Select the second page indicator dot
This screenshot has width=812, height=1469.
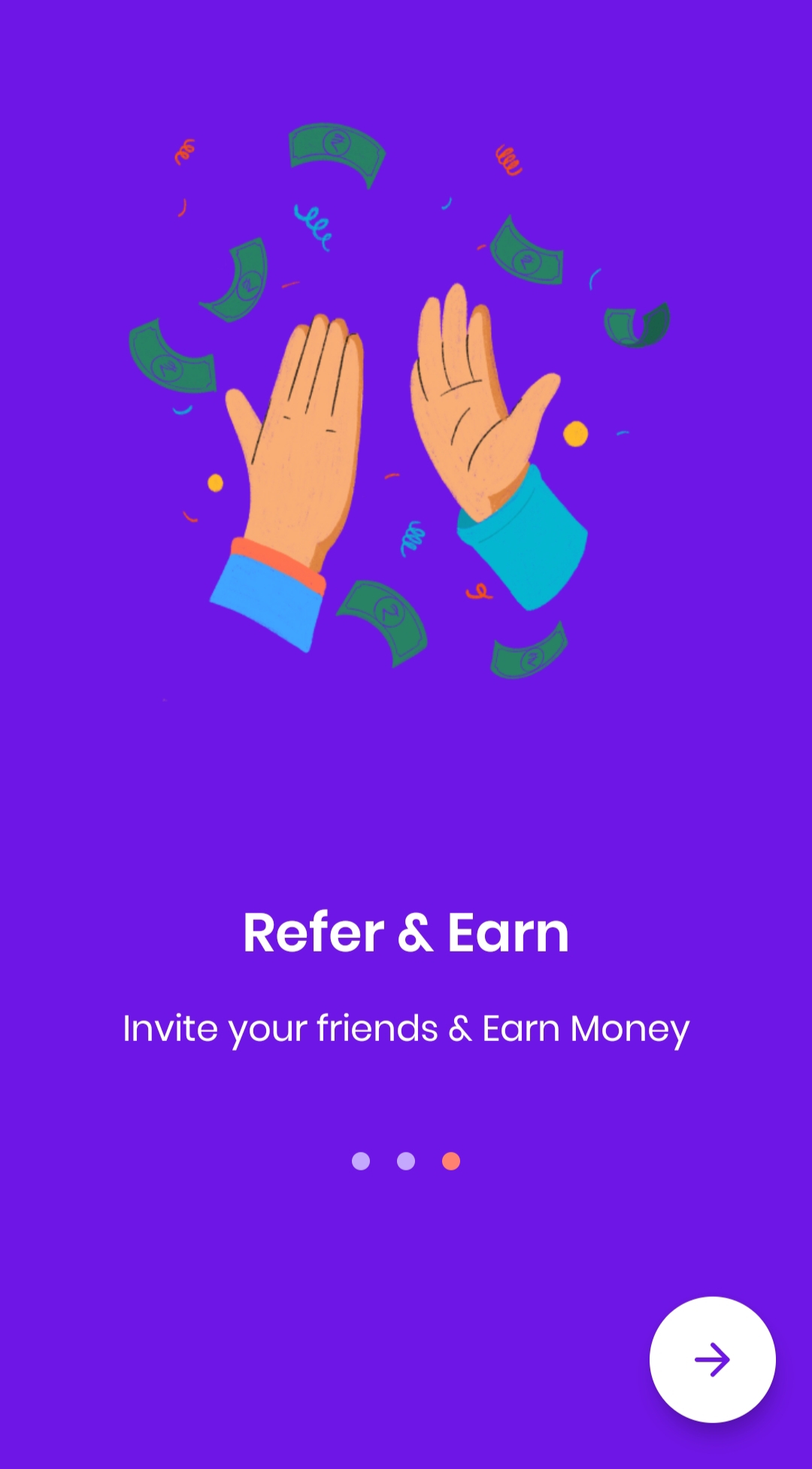point(406,1161)
